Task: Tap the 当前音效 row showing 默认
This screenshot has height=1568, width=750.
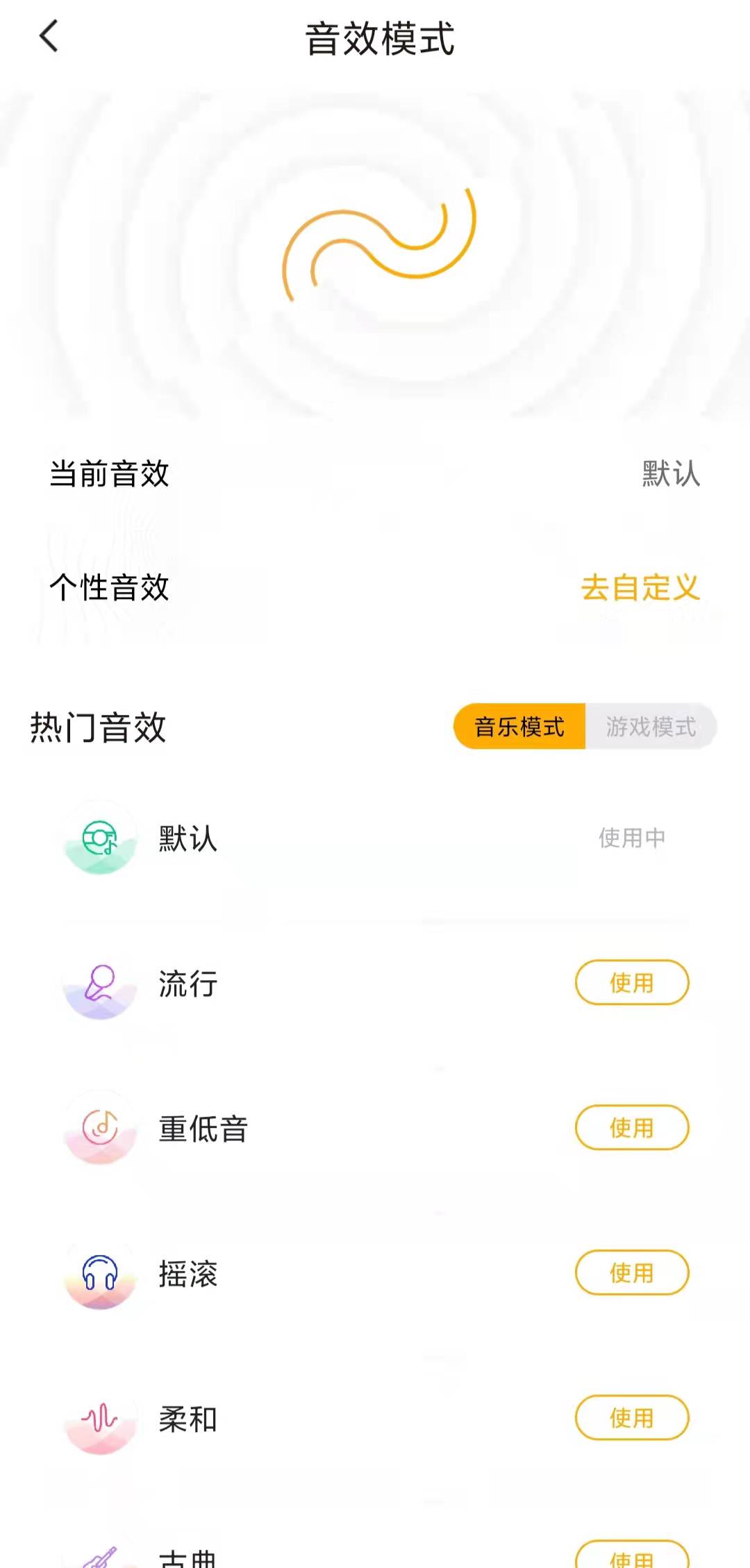Action: pos(375,474)
